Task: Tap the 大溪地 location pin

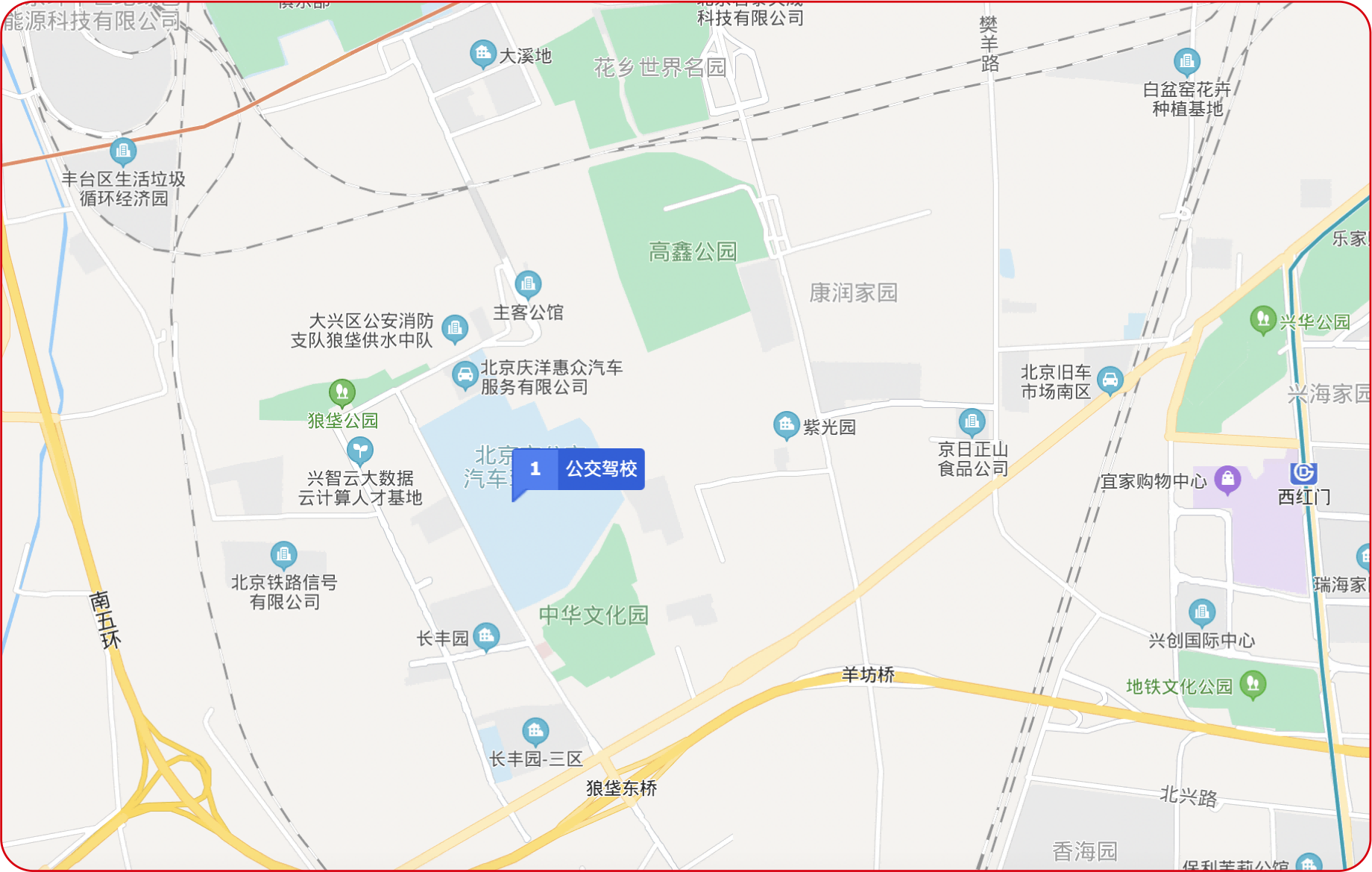Action: coord(482,54)
